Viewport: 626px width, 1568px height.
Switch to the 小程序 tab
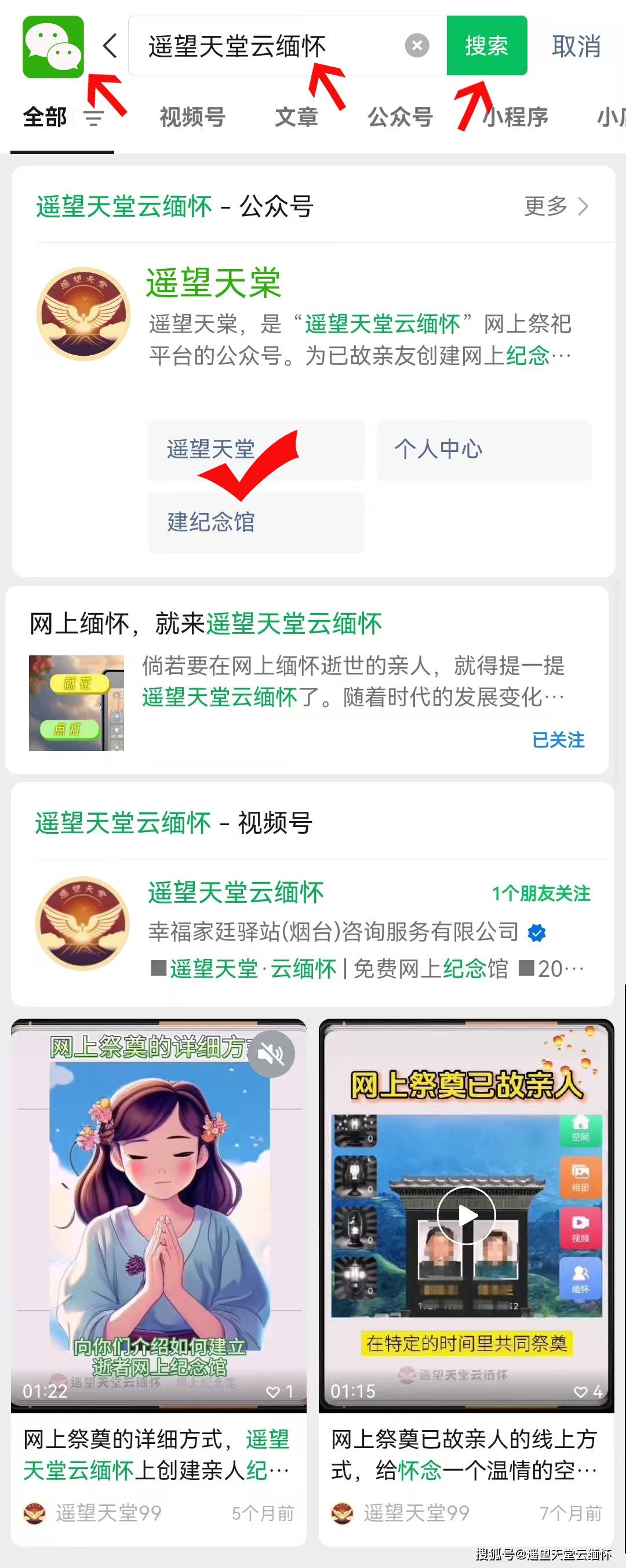pyautogui.click(x=516, y=117)
